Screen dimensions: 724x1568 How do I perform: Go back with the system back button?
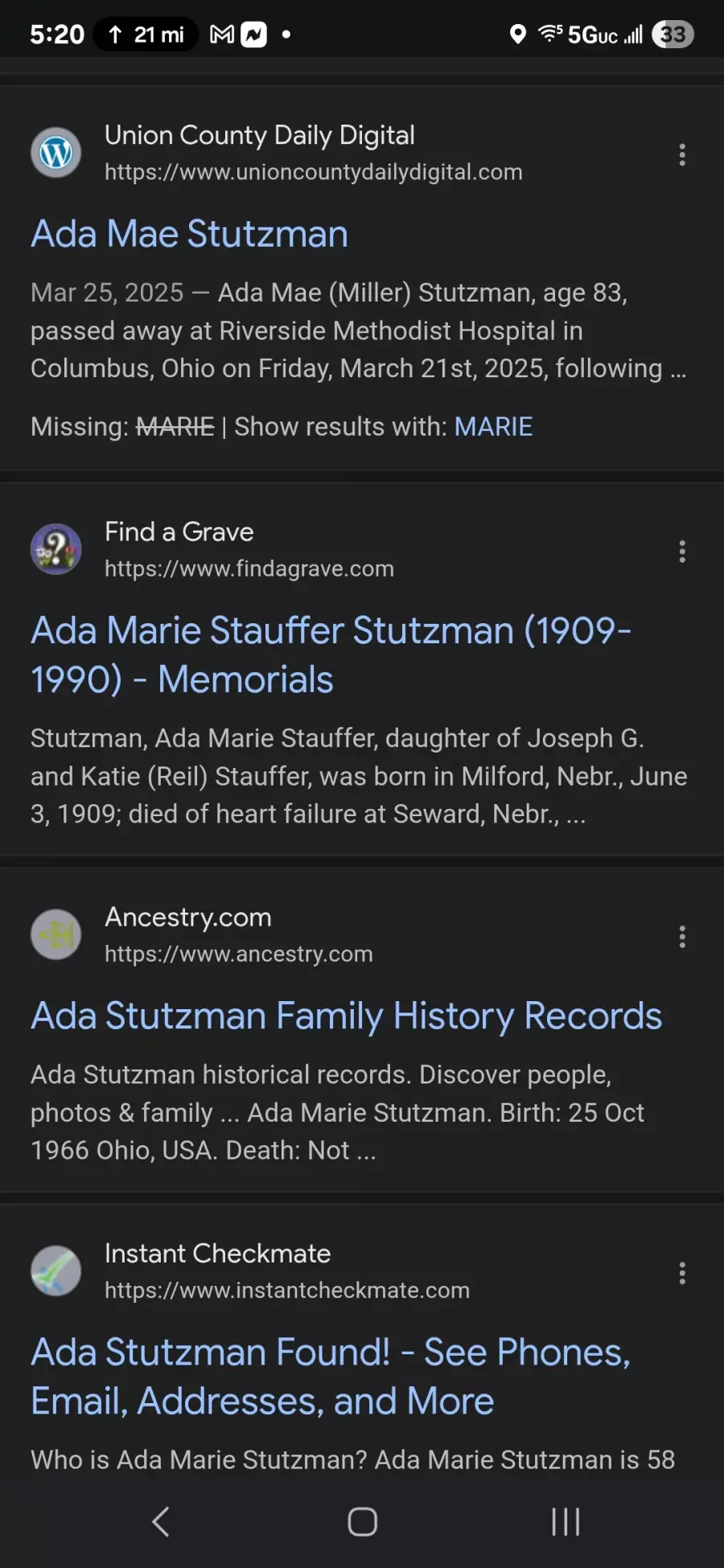pyautogui.click(x=161, y=1521)
